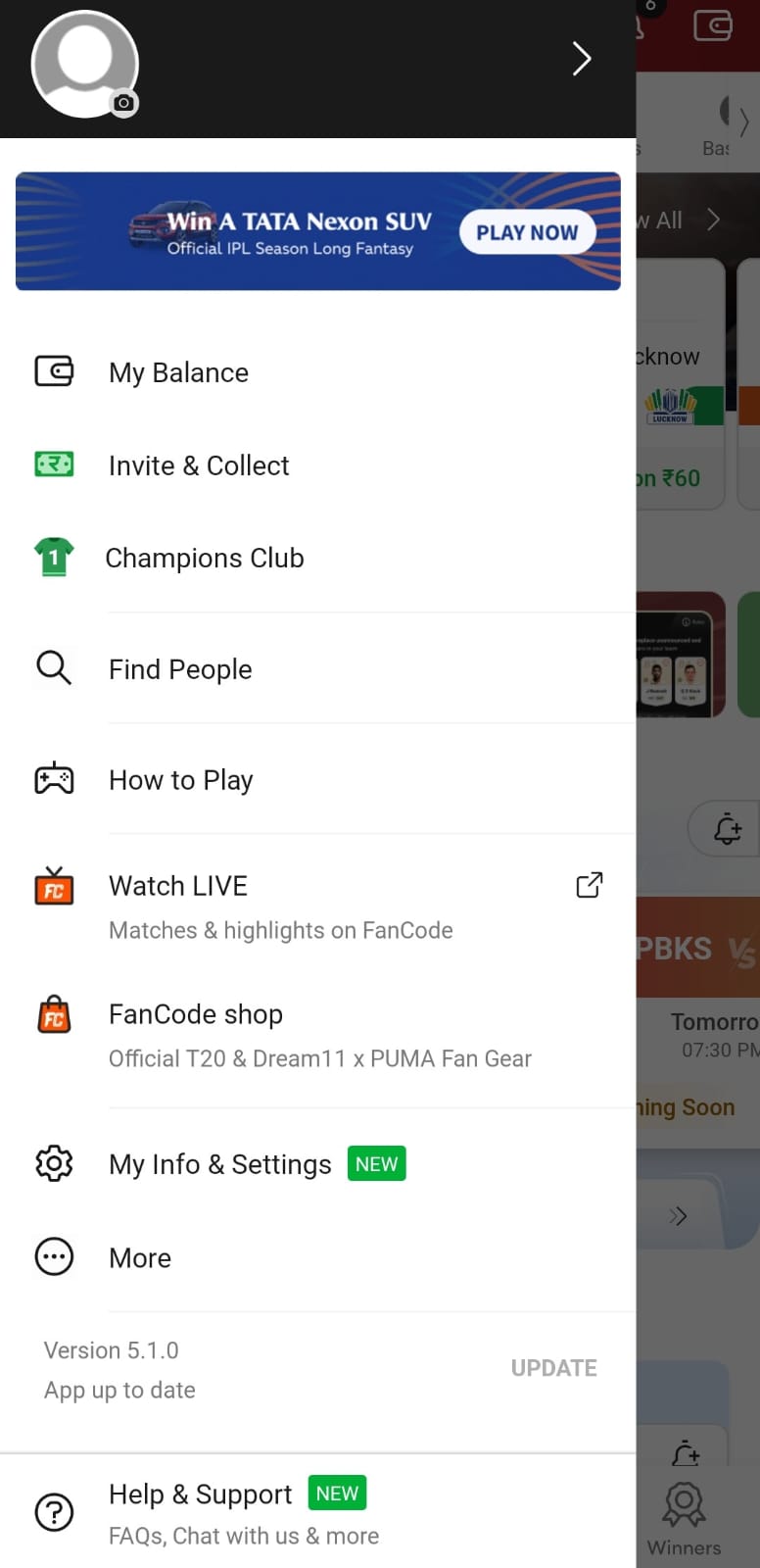
Task: Open profile via the header chevron
Action: coord(582,59)
